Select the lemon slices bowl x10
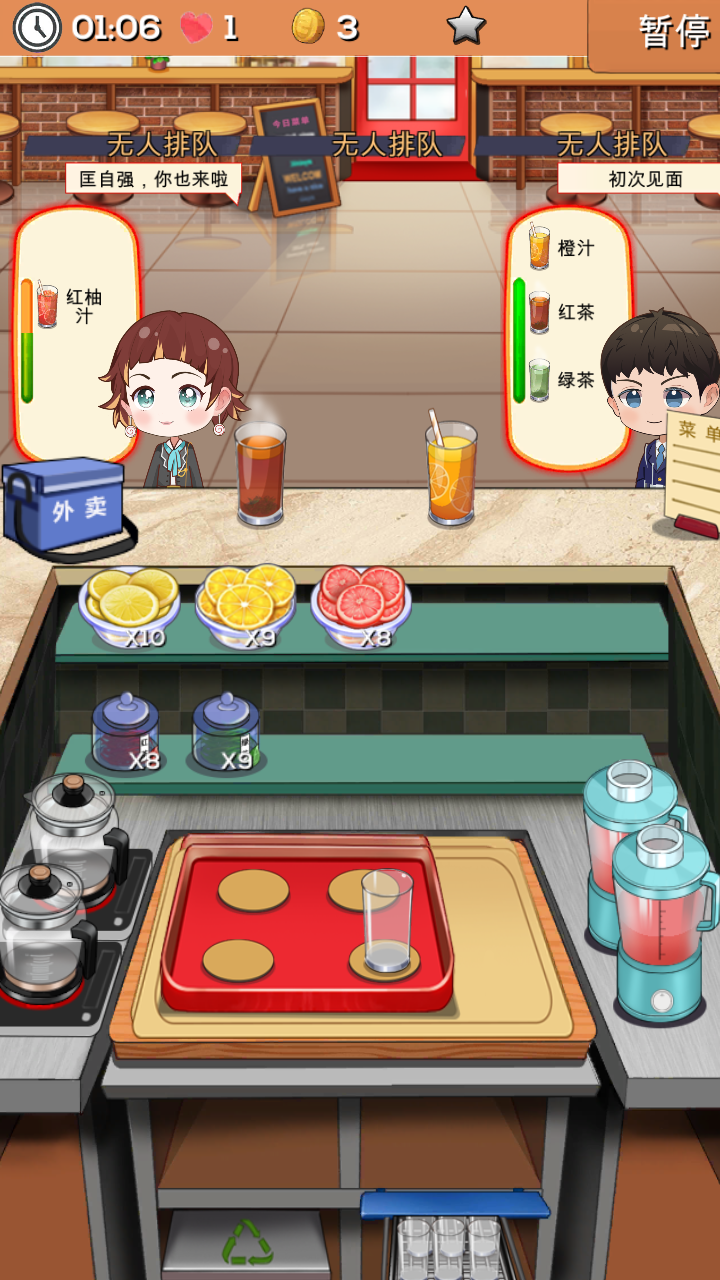Screen dimensions: 720x1280 (x=129, y=605)
